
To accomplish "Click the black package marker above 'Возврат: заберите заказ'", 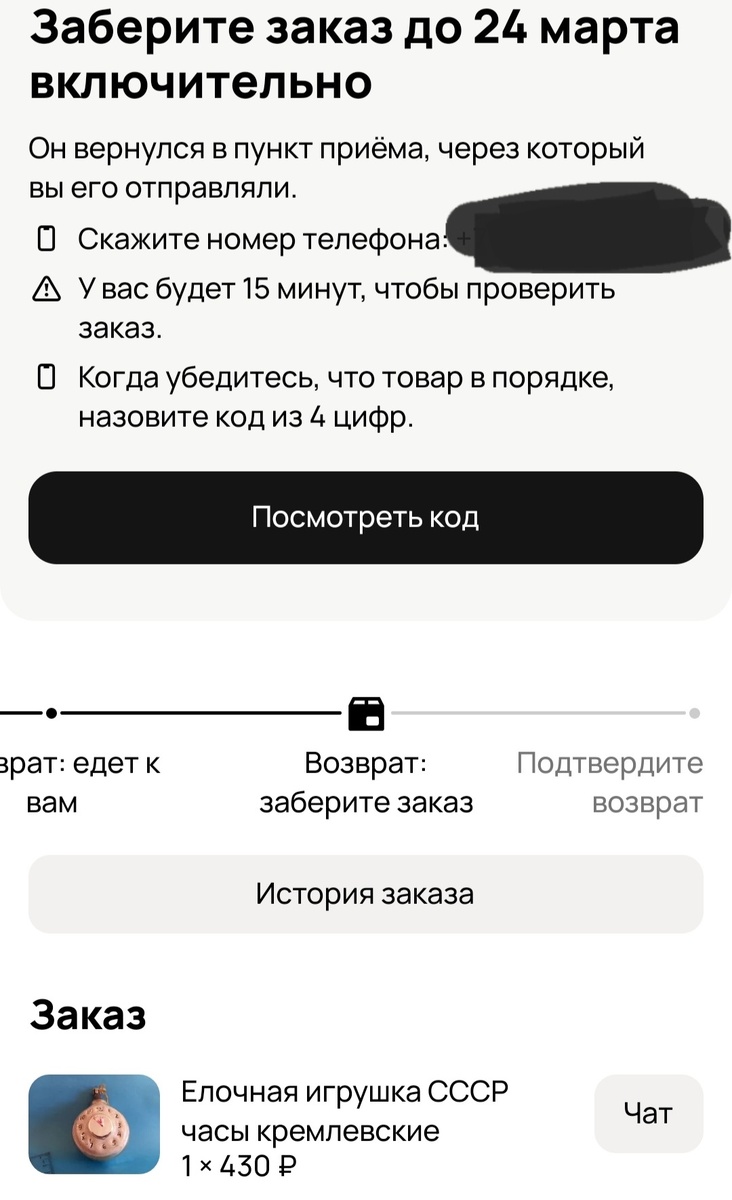I will click(x=366, y=713).
